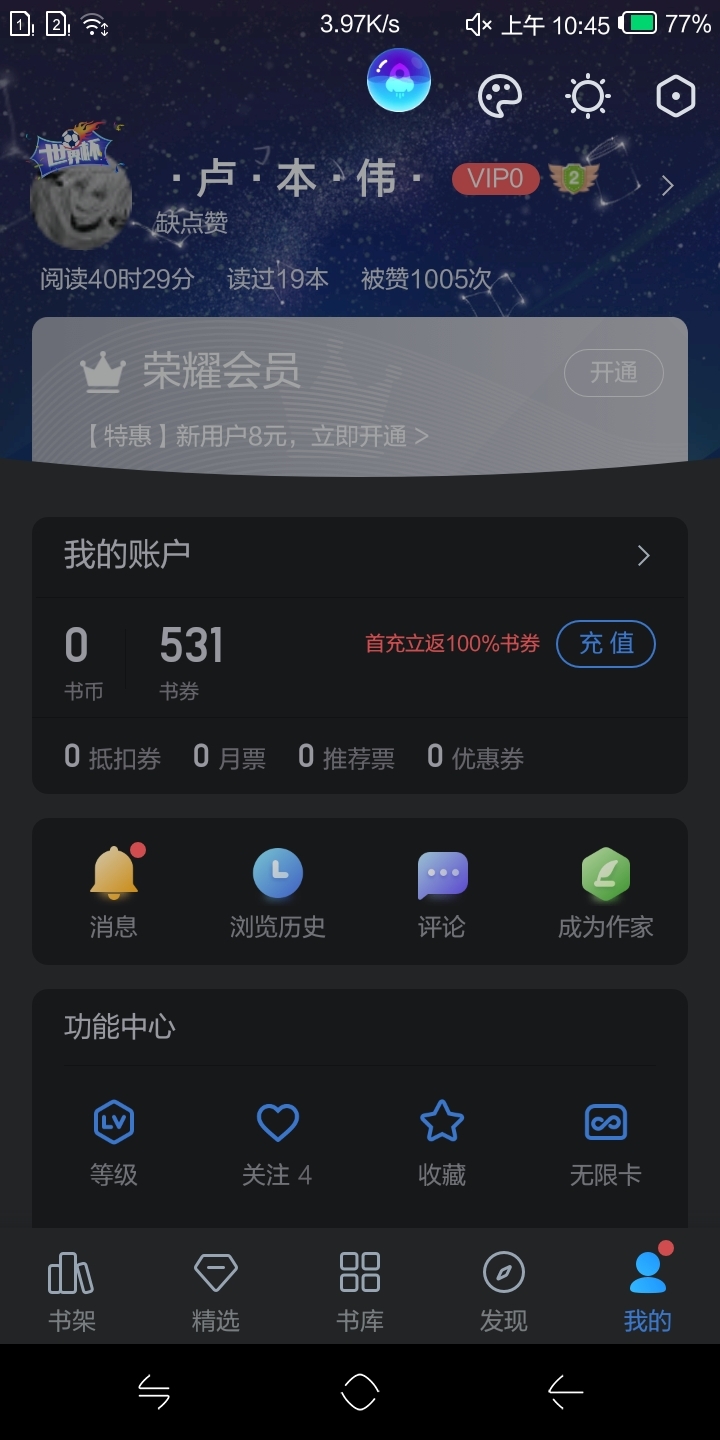Open the 无限卡 unlimited card
This screenshot has width=720, height=1440.
tap(605, 1142)
